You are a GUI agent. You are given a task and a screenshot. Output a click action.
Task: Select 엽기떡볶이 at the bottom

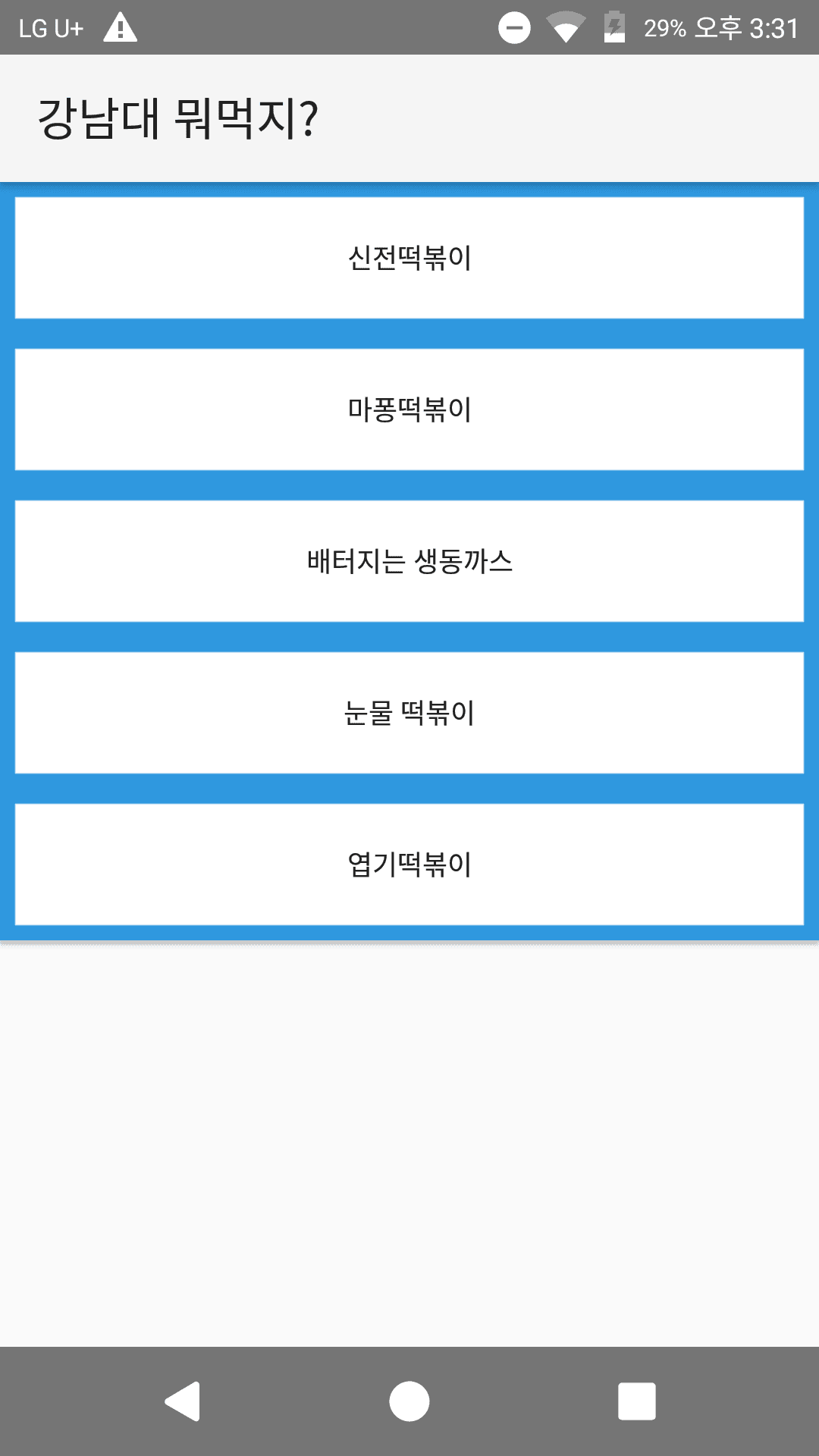coord(409,863)
